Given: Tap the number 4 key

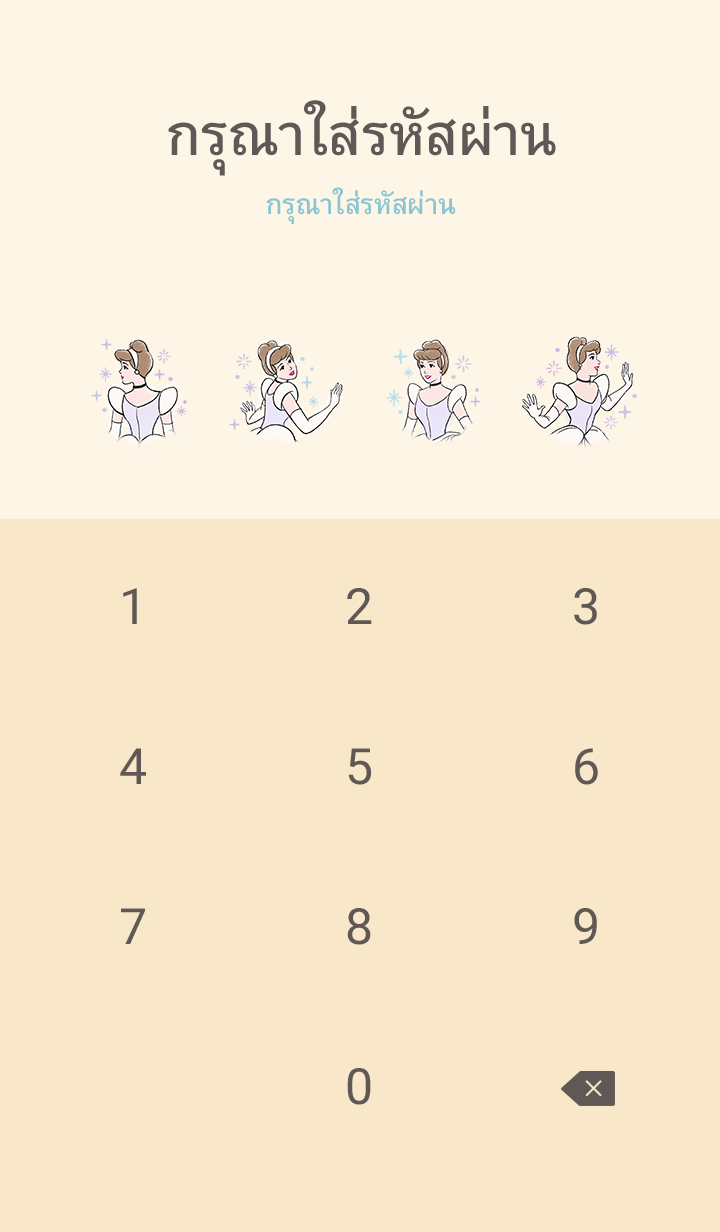Looking at the screenshot, I should (x=132, y=767).
